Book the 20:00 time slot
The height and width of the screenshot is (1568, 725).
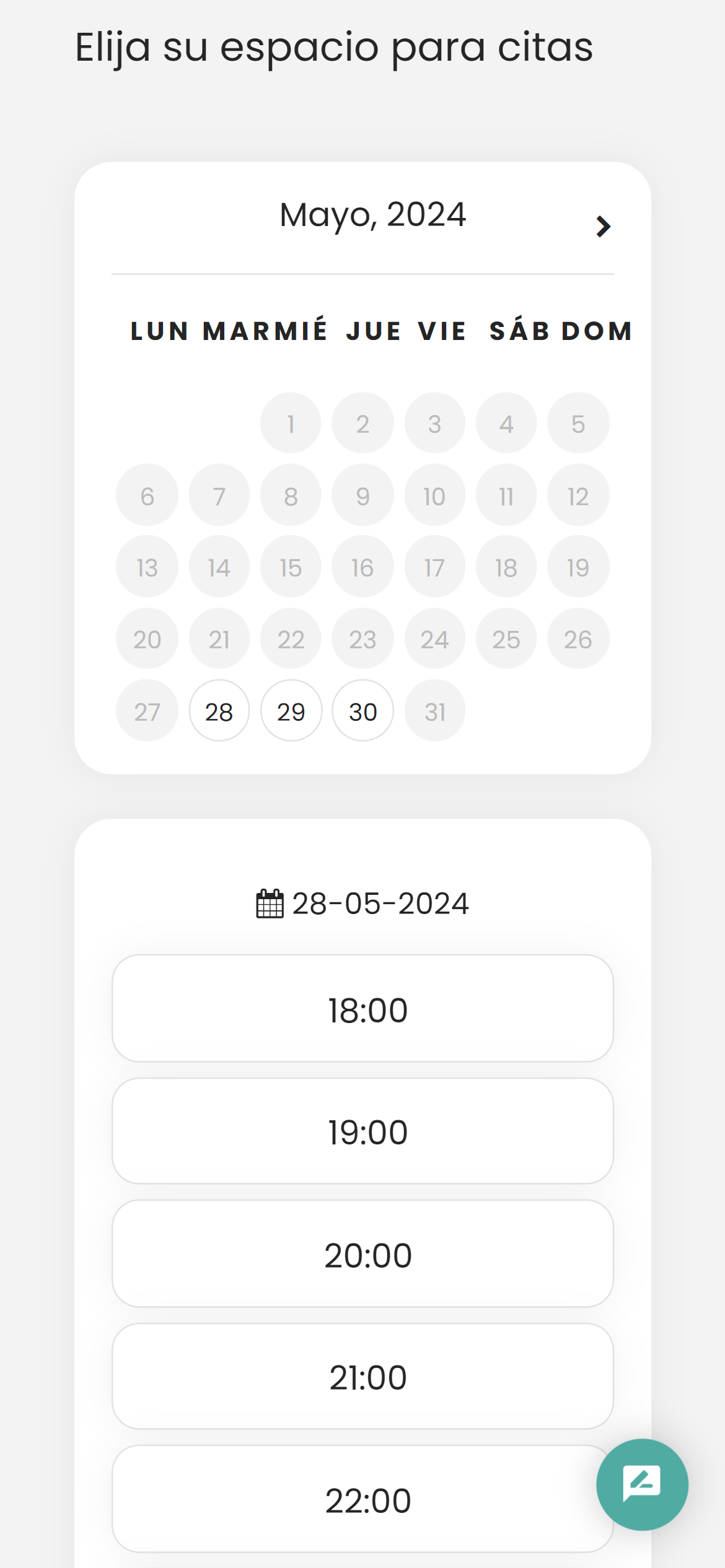tap(362, 1253)
